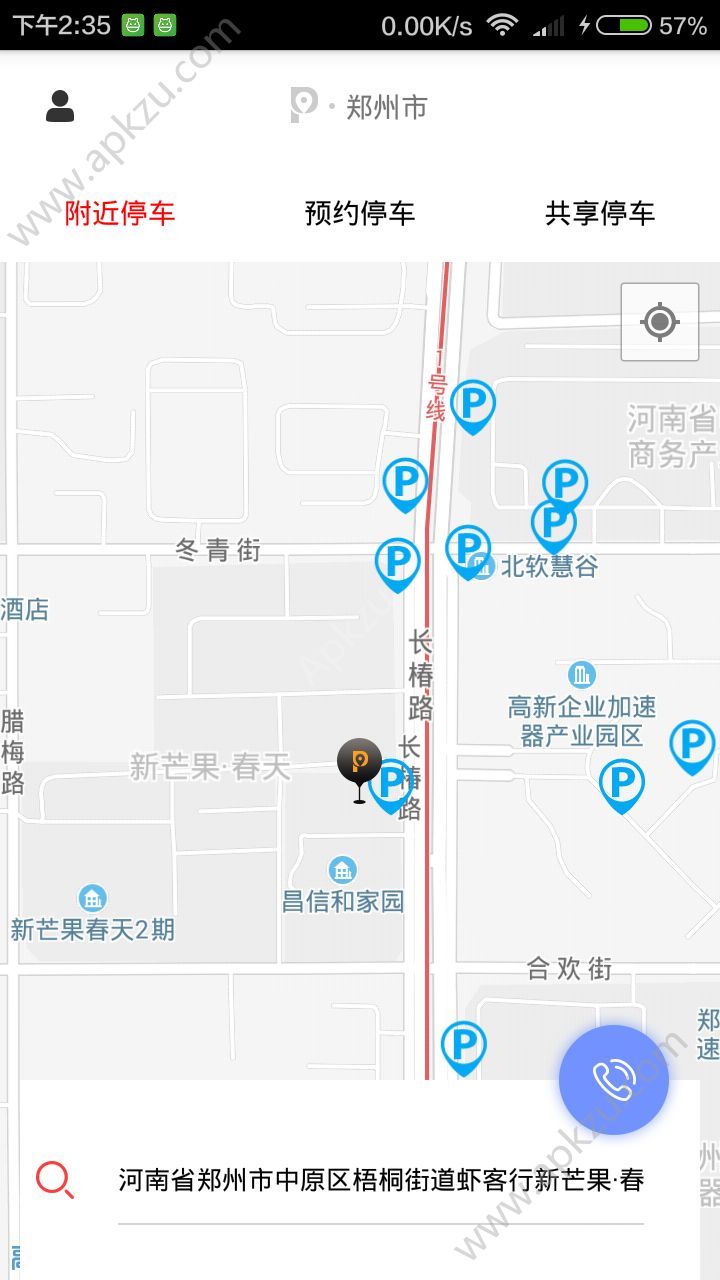The height and width of the screenshot is (1280, 720).
Task: Tap the 新芒果春天2期 building icon
Action: [91, 895]
